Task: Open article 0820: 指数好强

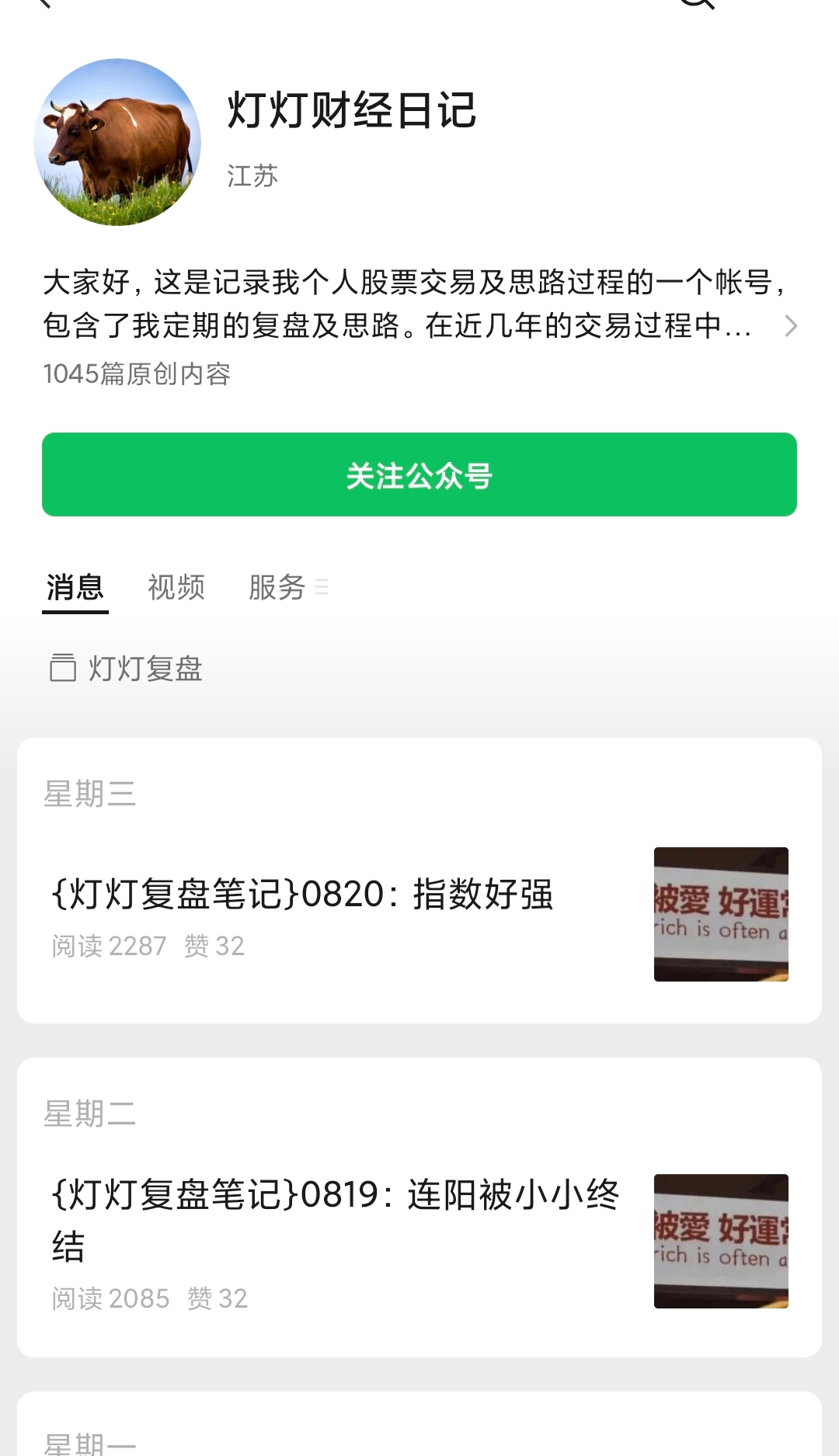Action: pos(303,895)
